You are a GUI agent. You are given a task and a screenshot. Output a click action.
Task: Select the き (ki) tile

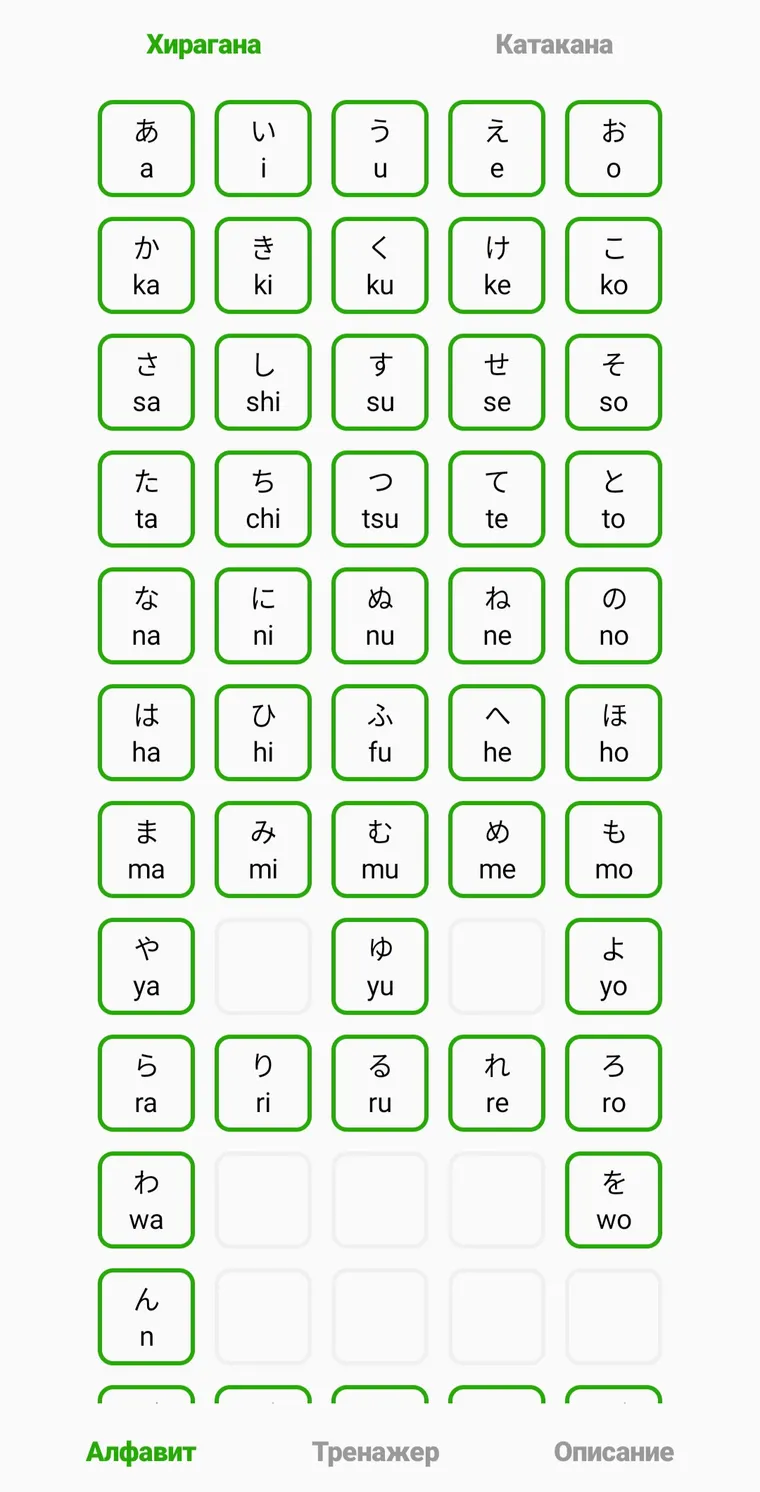263,265
